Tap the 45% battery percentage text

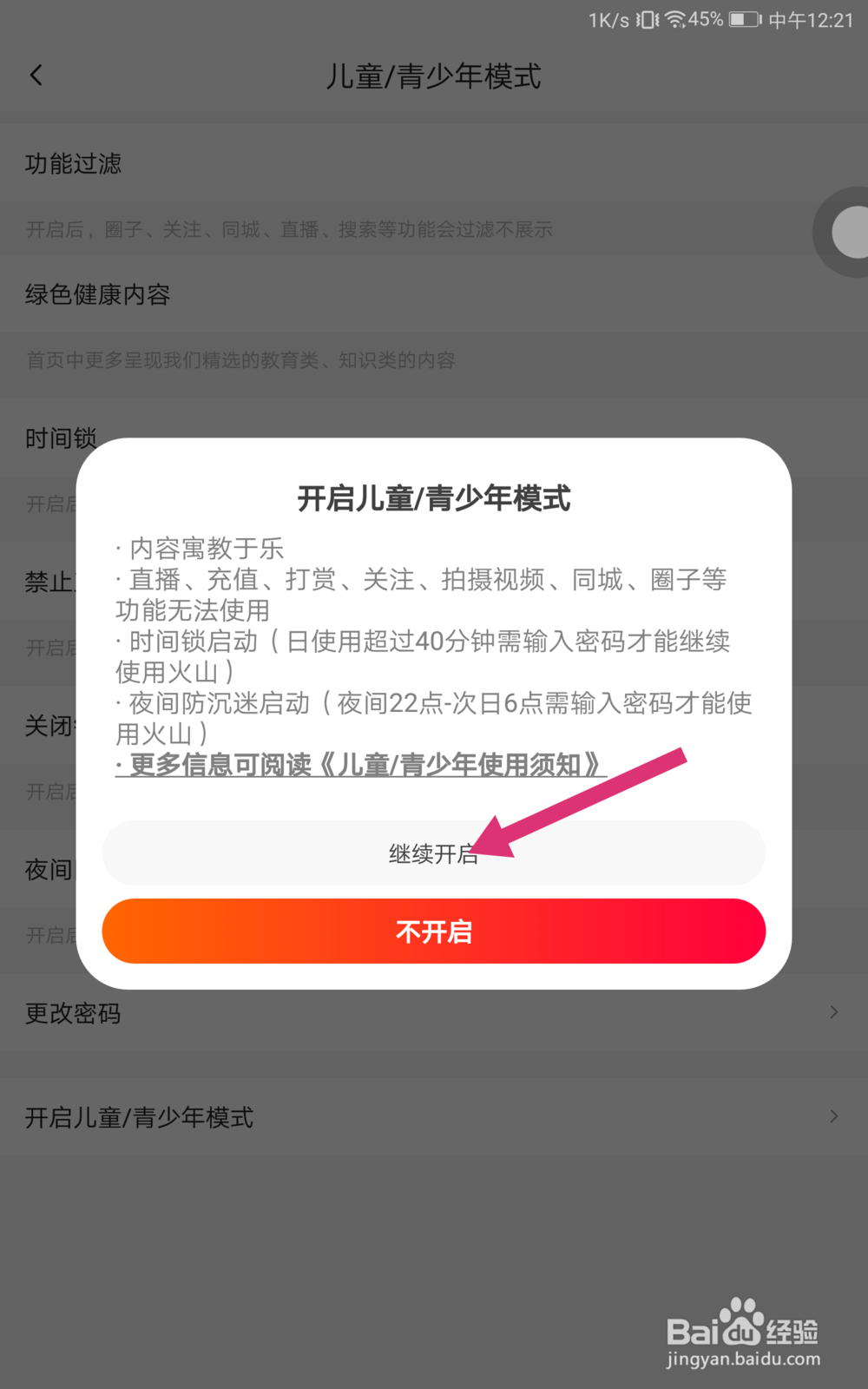pos(706,19)
